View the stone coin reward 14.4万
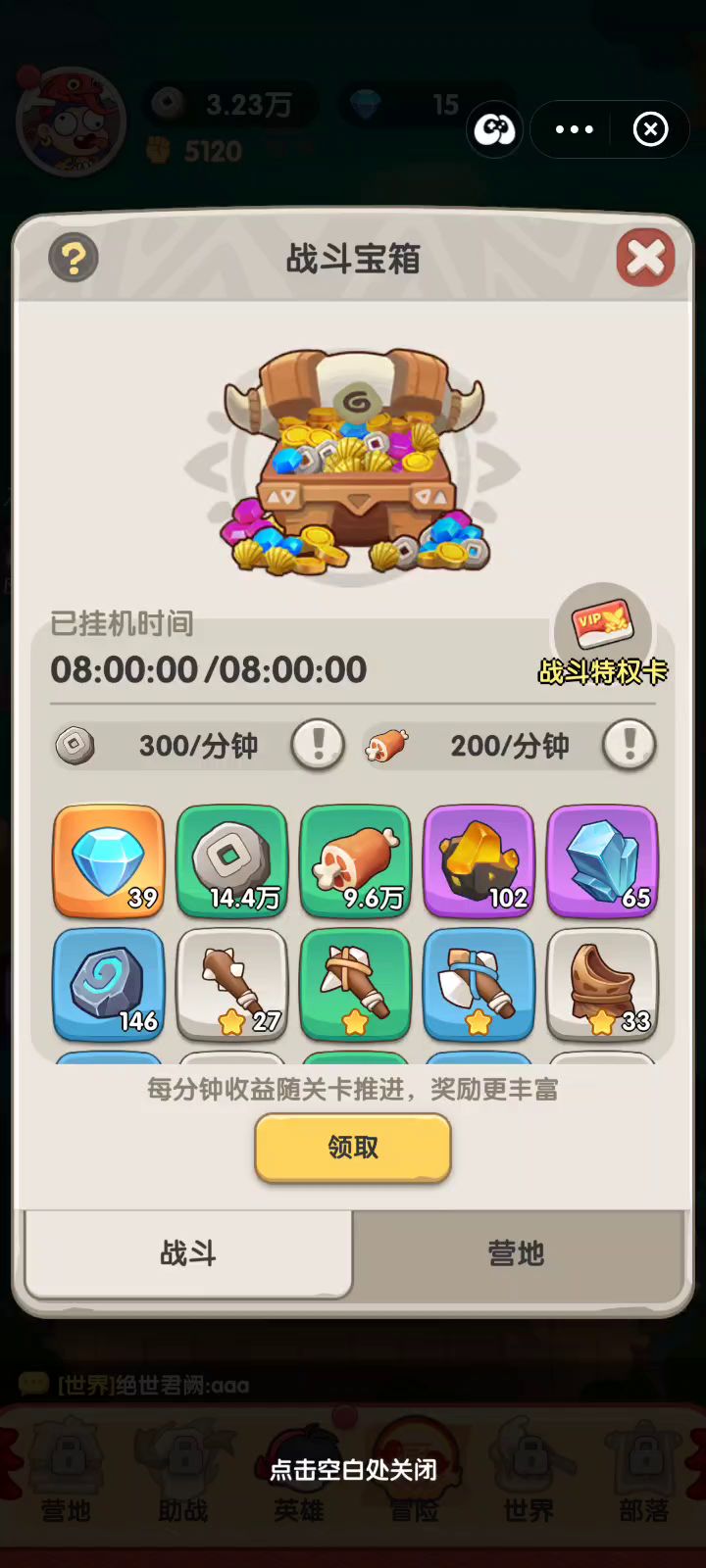Image resolution: width=706 pixels, height=1568 pixels. [232, 861]
